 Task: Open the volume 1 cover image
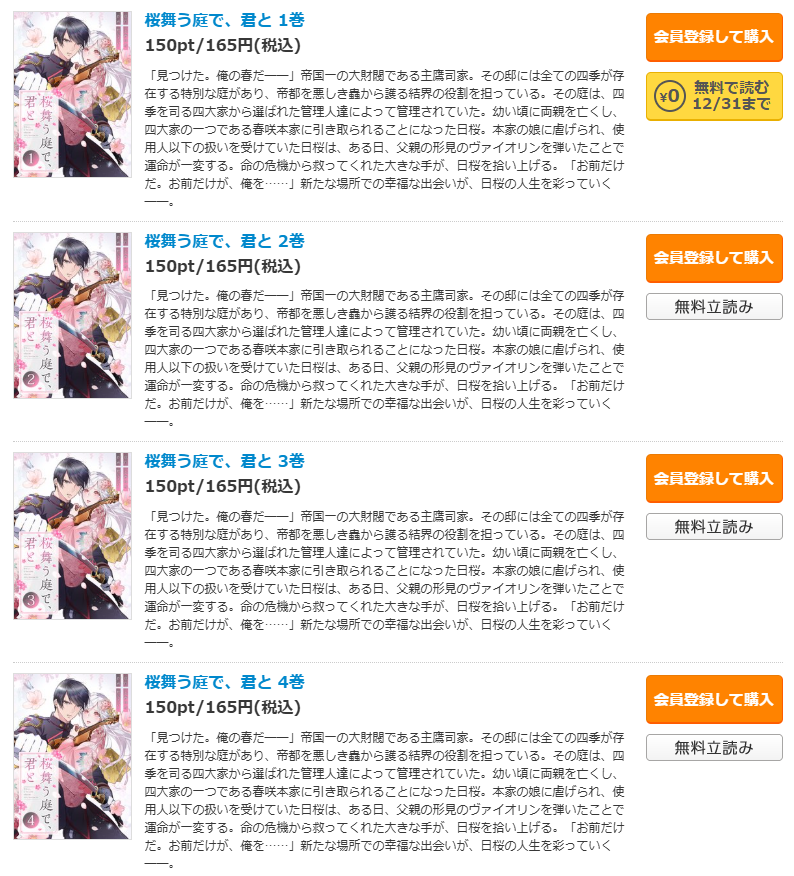72,95
